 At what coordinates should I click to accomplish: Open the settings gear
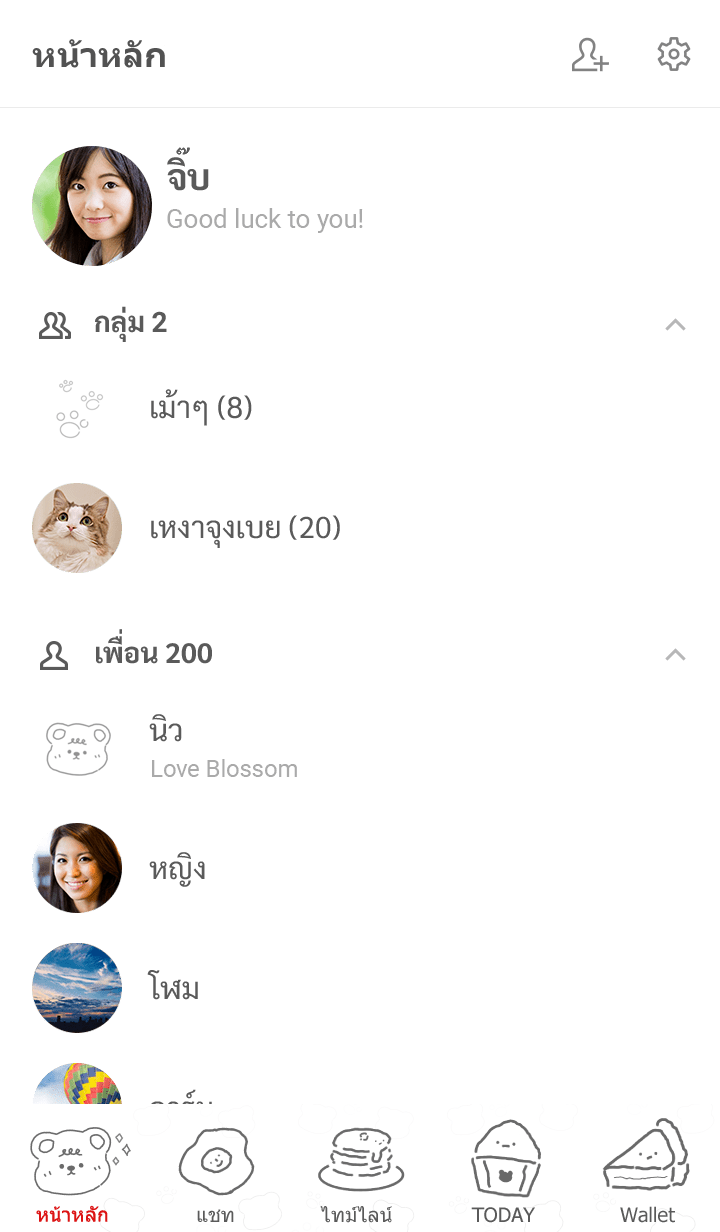pos(674,55)
